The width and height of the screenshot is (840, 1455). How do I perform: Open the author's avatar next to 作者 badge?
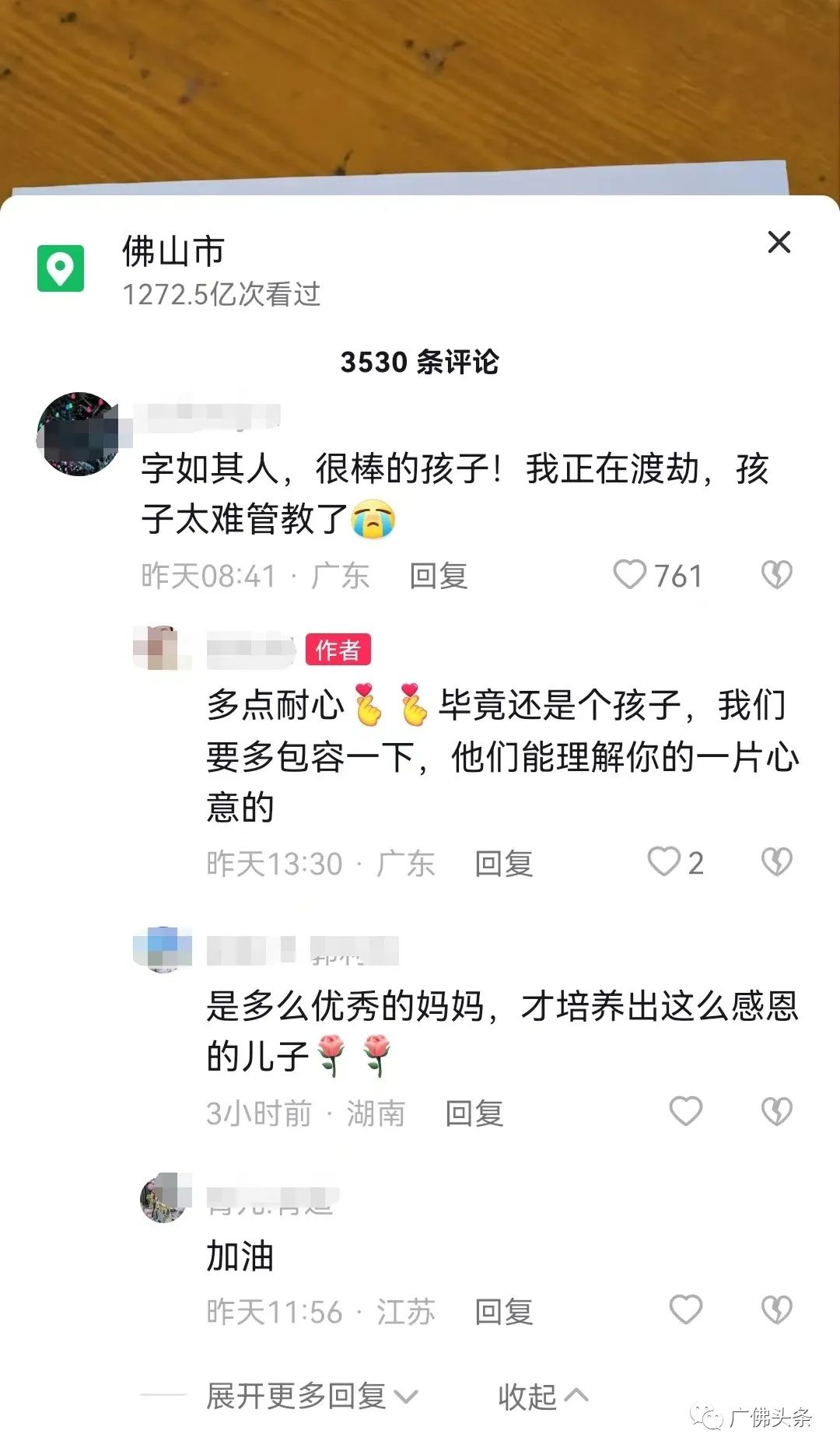click(161, 648)
